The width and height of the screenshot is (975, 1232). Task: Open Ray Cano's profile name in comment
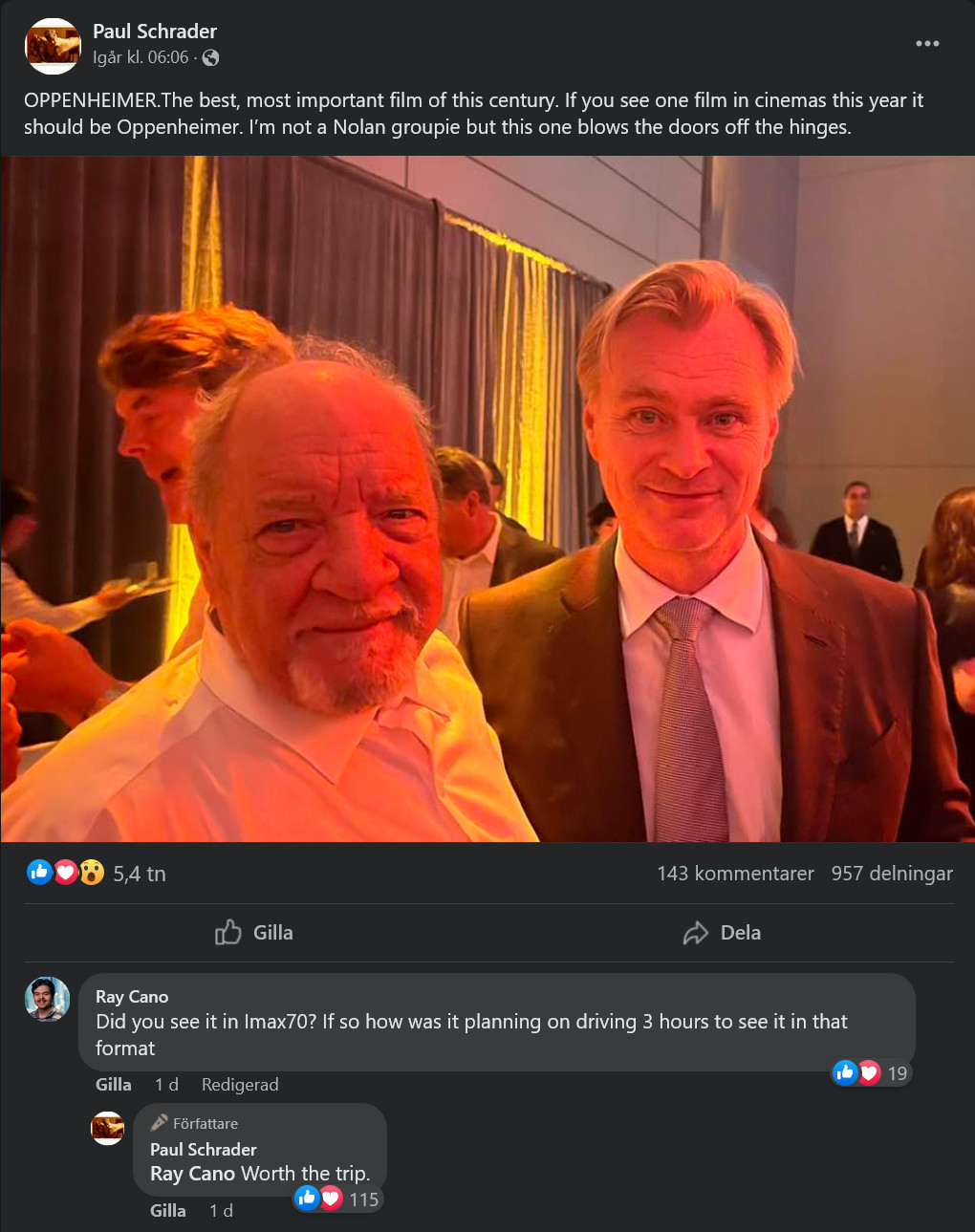[132, 997]
